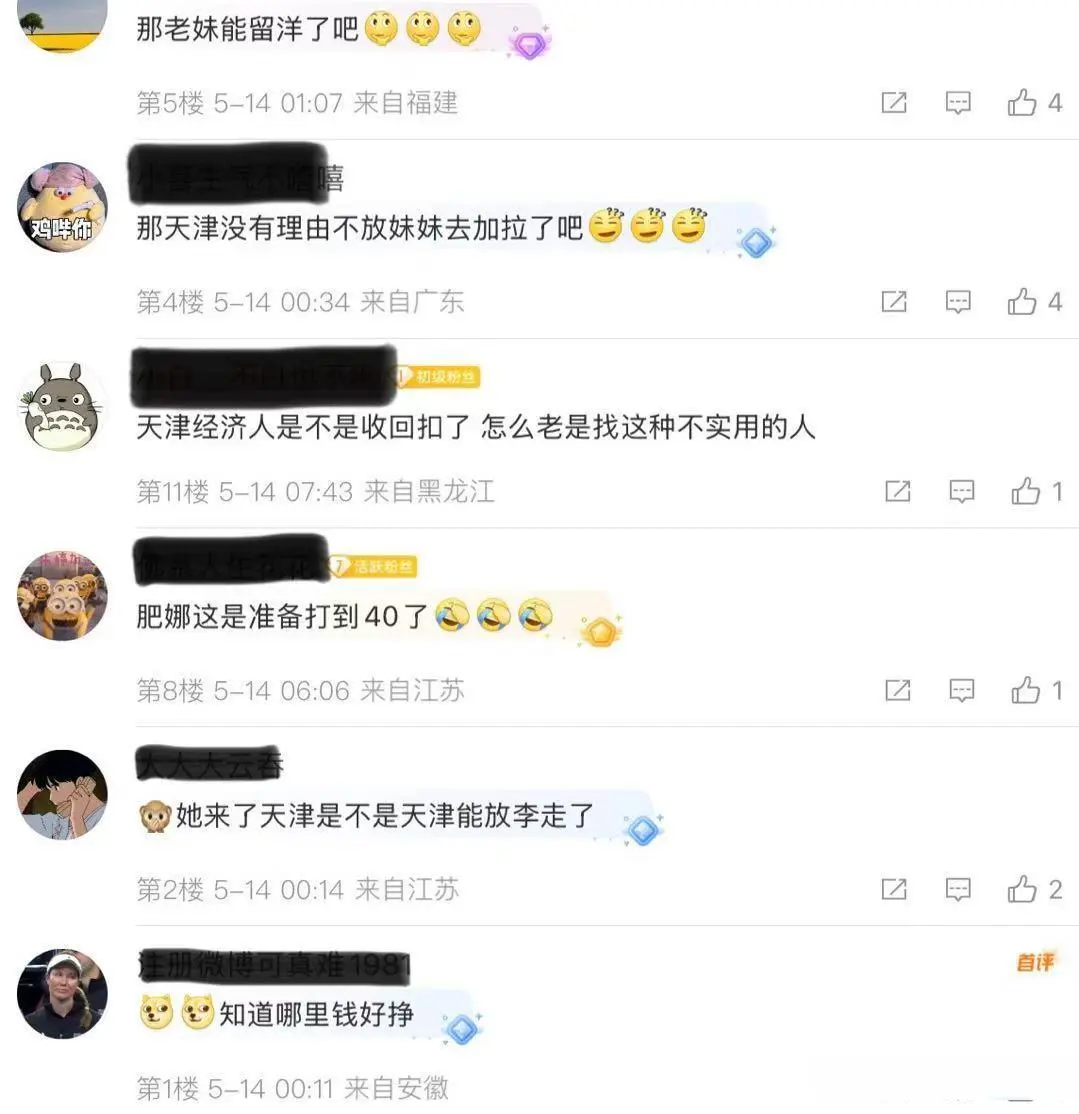This screenshot has width=1079, height=1114.
Task: Reply to the 第11楼 comment about 经济人
Action: (961, 490)
